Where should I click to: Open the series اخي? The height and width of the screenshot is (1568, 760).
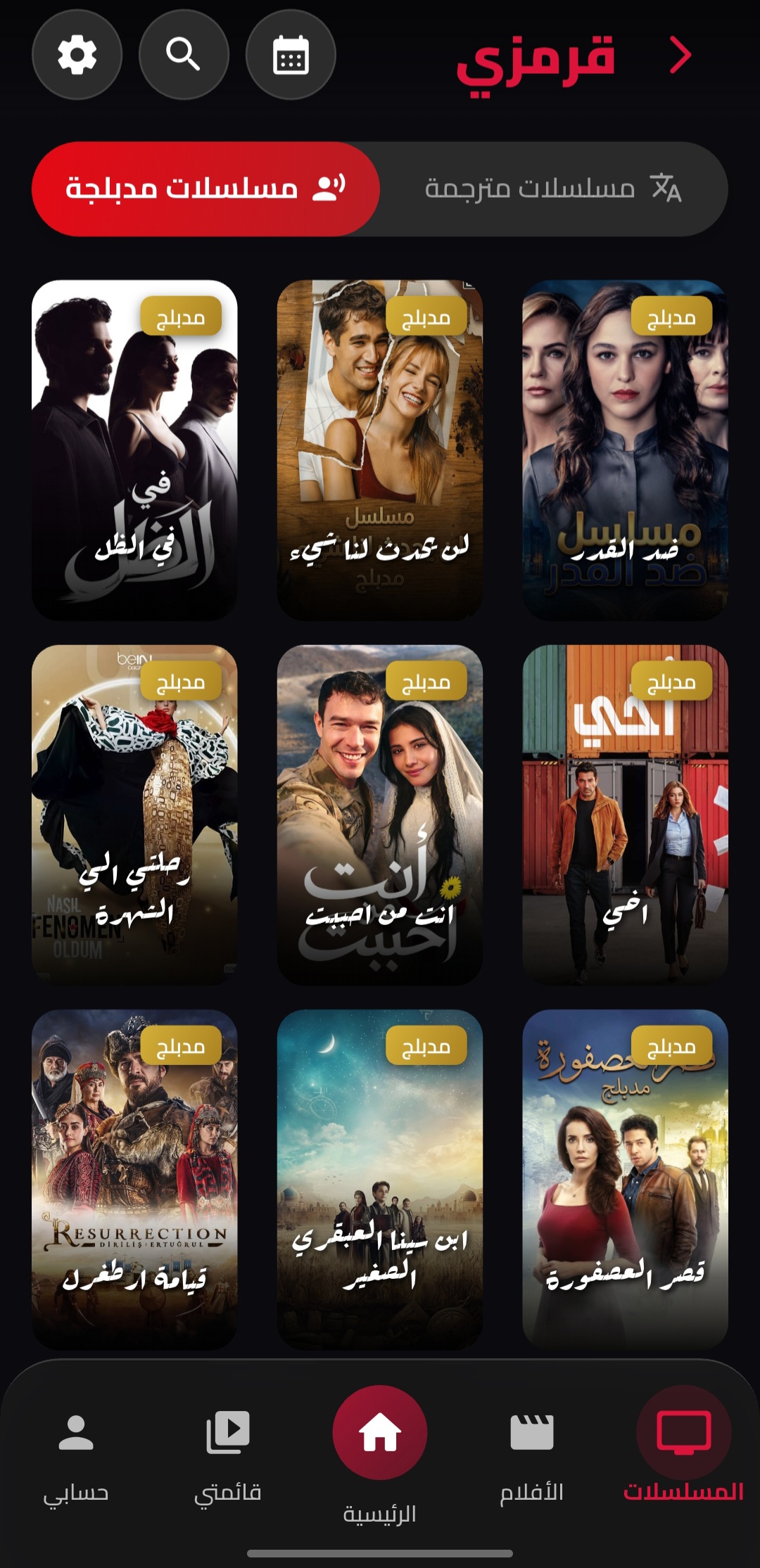(x=625, y=815)
